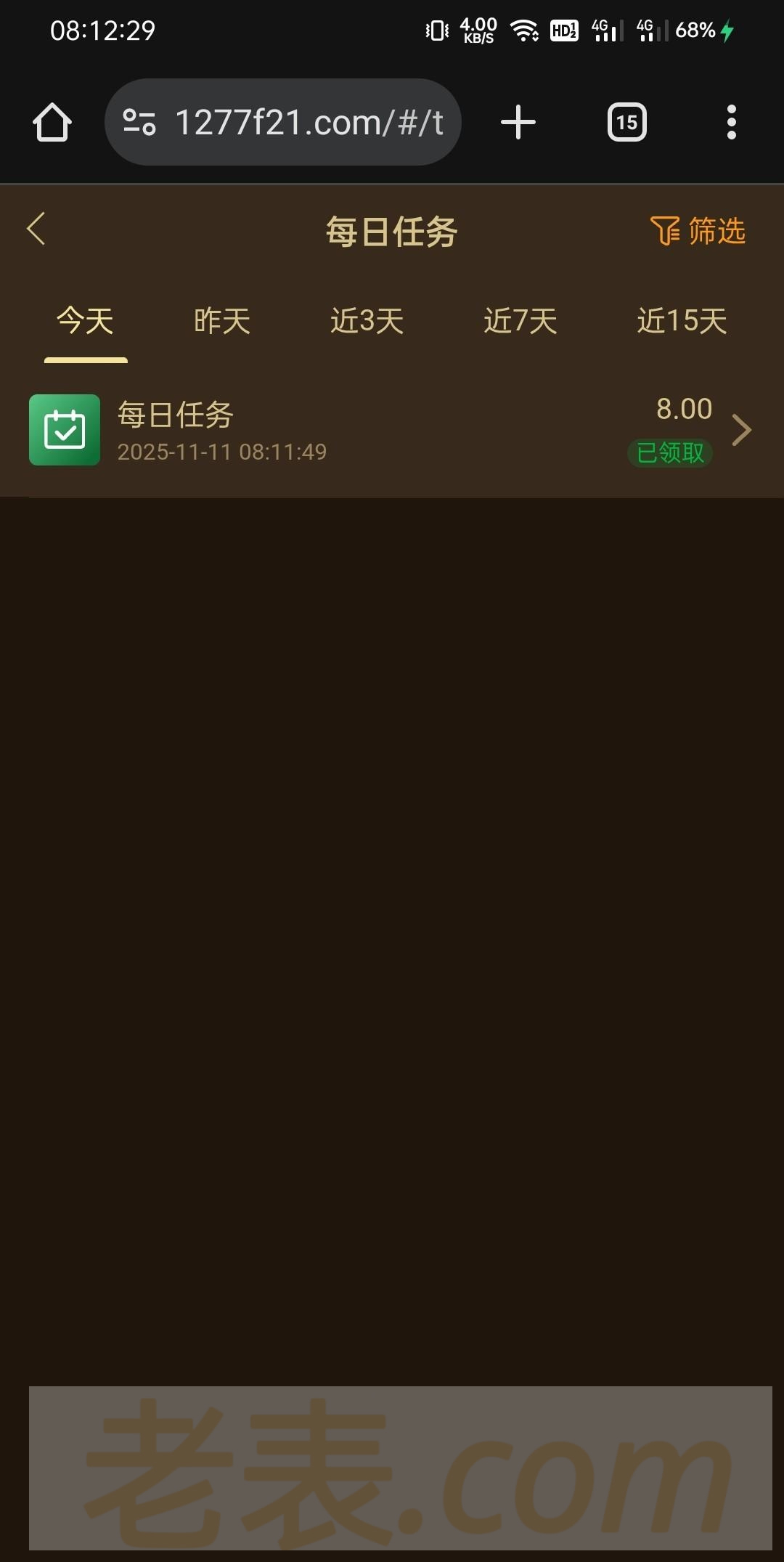Go back from 每日任务 page

pyautogui.click(x=36, y=229)
